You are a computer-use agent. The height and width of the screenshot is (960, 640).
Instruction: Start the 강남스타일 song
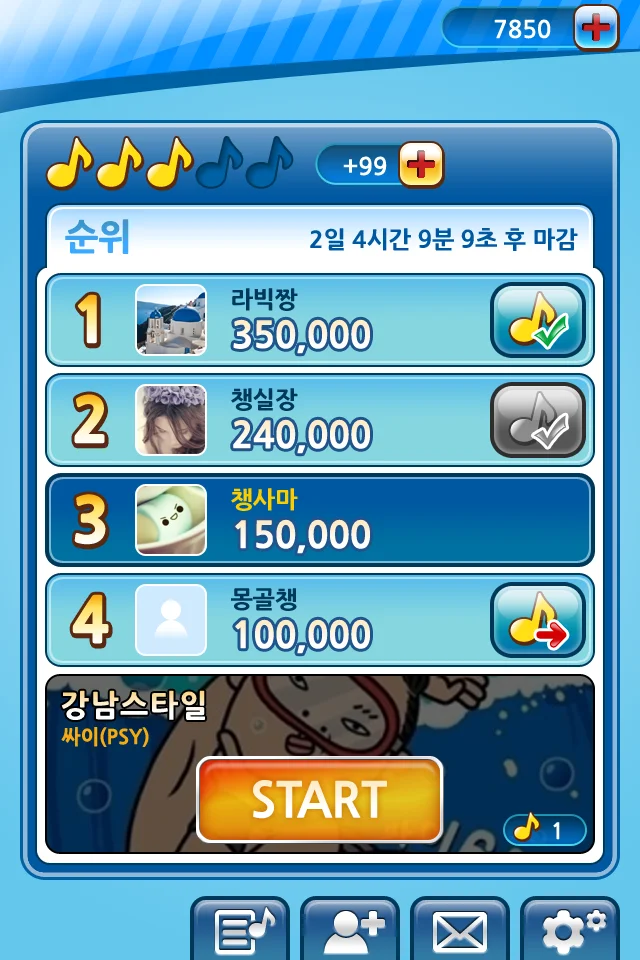click(x=319, y=799)
